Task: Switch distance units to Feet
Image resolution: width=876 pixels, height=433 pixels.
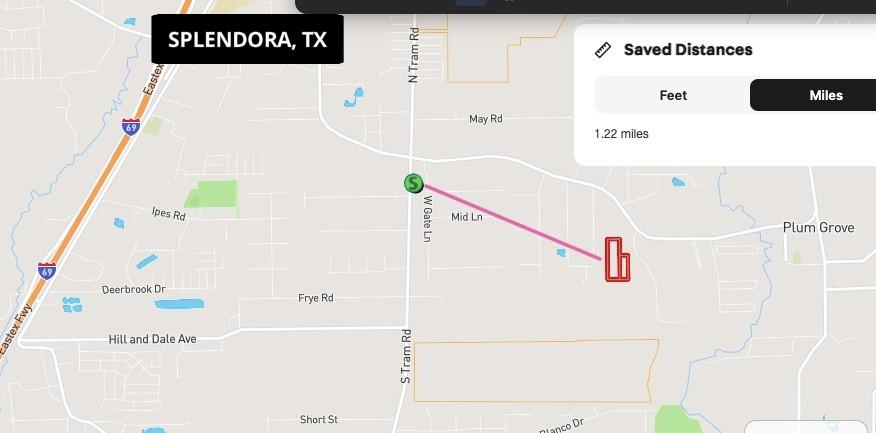Action: click(x=673, y=96)
